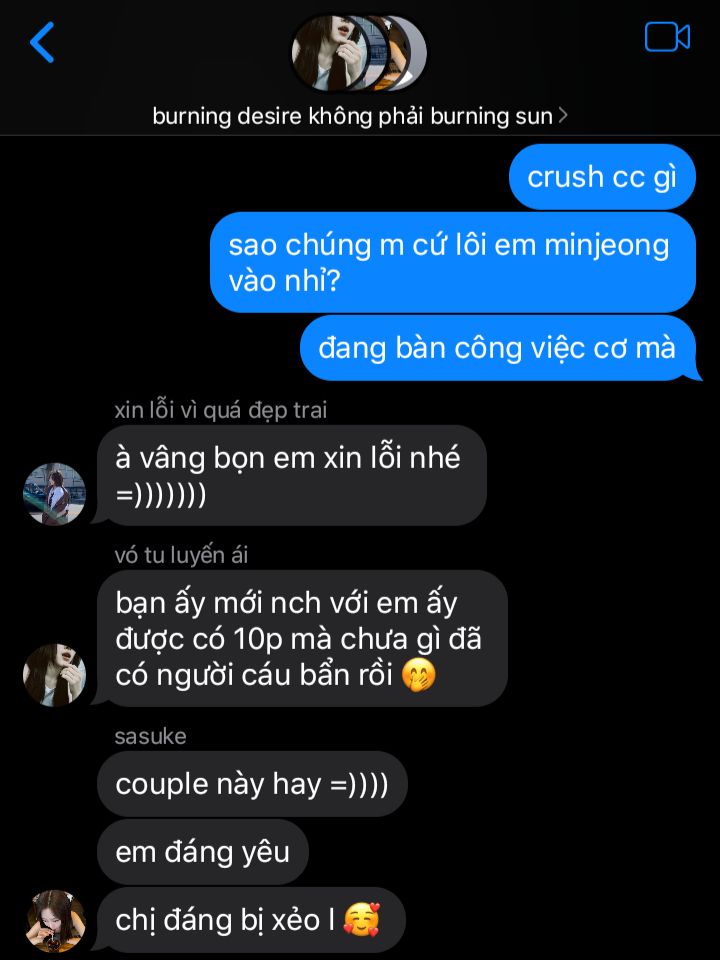Go back to the conversations list
Screen dimensions: 720x960
[x=42, y=43]
